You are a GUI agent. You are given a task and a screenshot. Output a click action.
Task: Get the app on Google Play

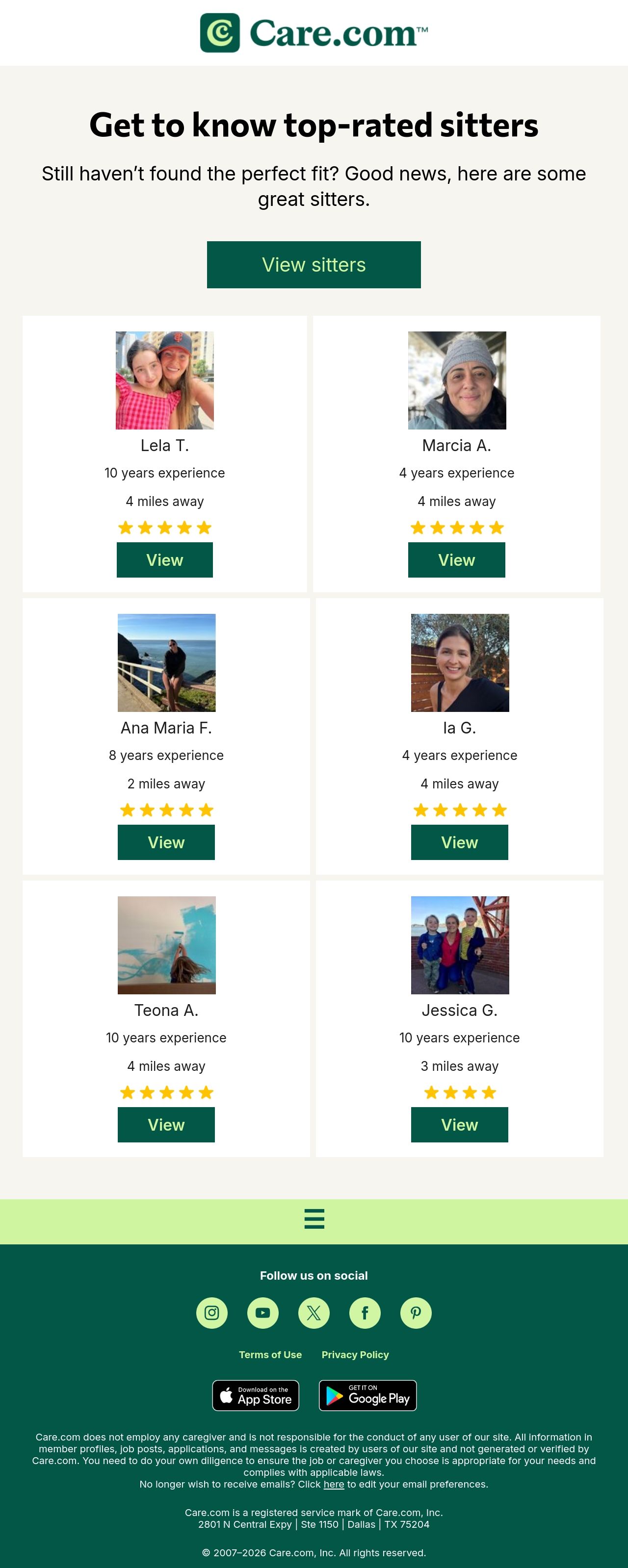pos(368,1395)
